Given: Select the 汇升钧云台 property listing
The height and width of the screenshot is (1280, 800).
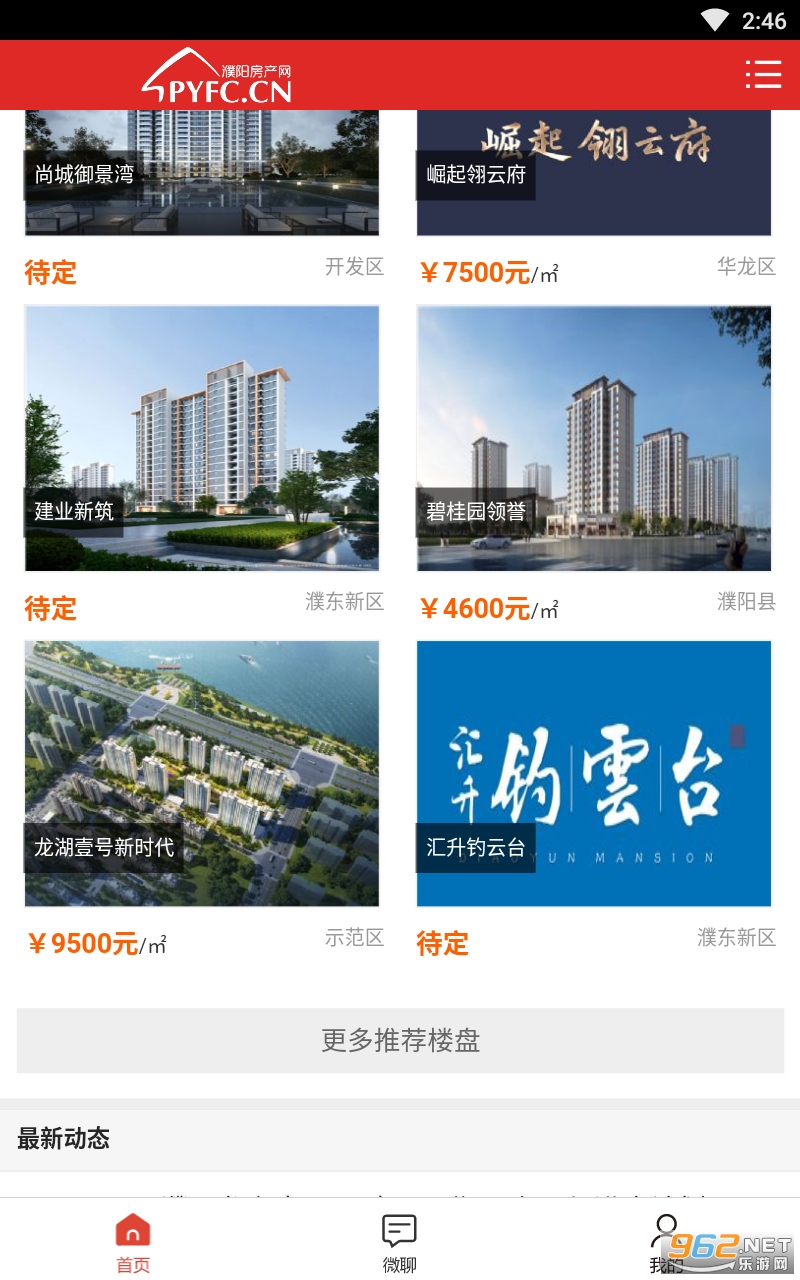Looking at the screenshot, I should pyautogui.click(x=594, y=773).
